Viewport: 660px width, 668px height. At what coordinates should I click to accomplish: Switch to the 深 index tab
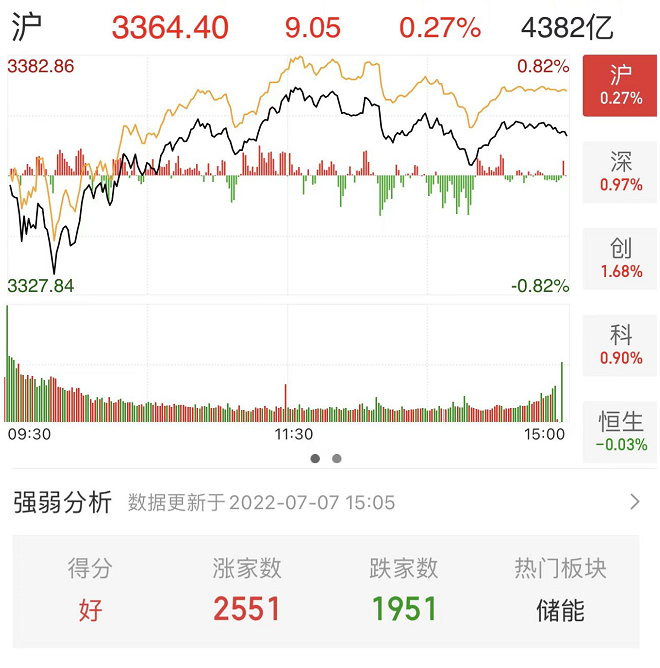(x=620, y=172)
